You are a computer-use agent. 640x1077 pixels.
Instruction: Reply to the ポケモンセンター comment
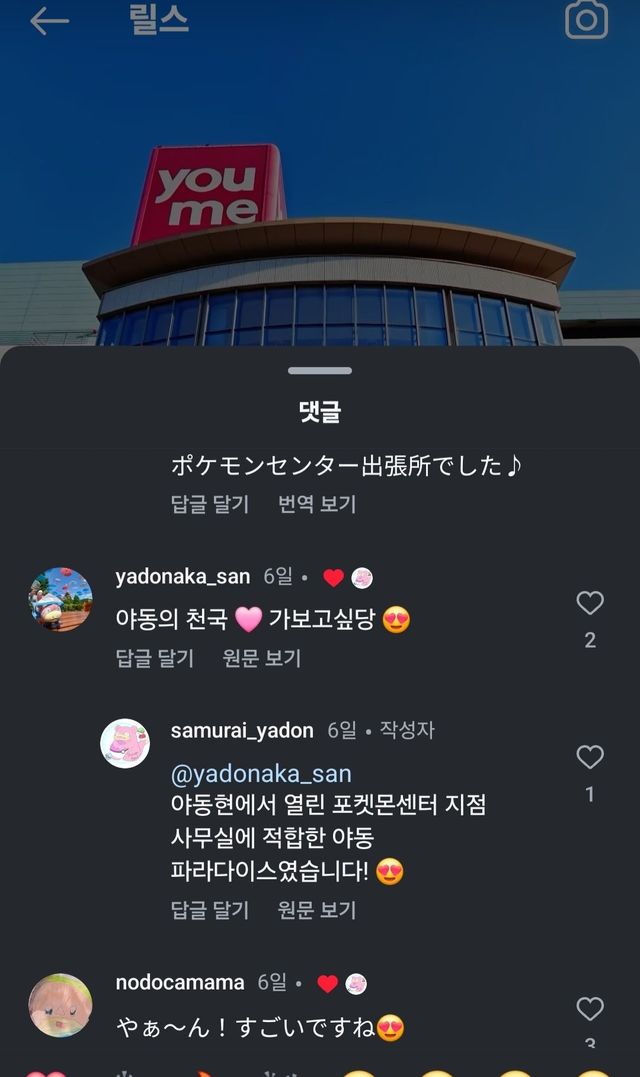click(x=209, y=504)
